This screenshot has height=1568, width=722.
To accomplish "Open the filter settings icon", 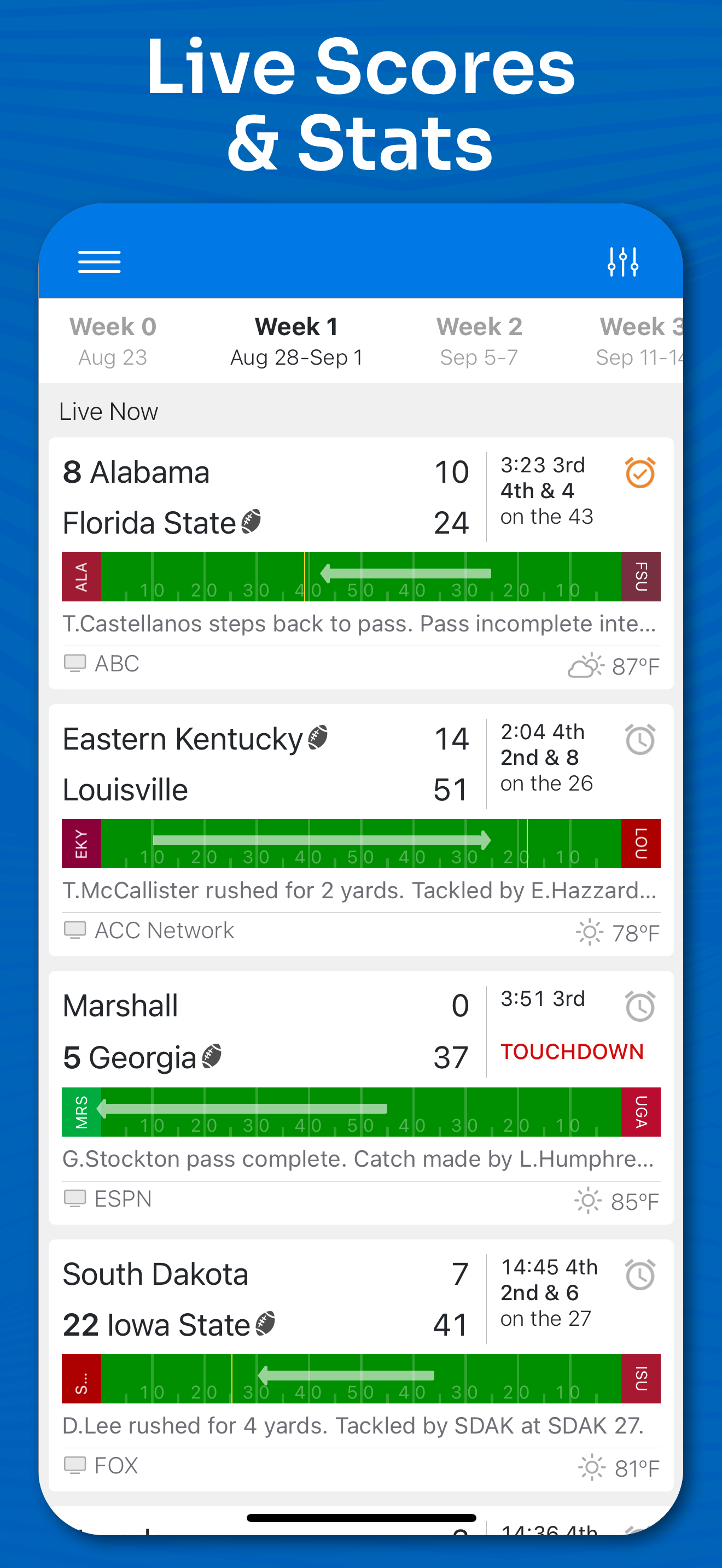I will [x=624, y=262].
